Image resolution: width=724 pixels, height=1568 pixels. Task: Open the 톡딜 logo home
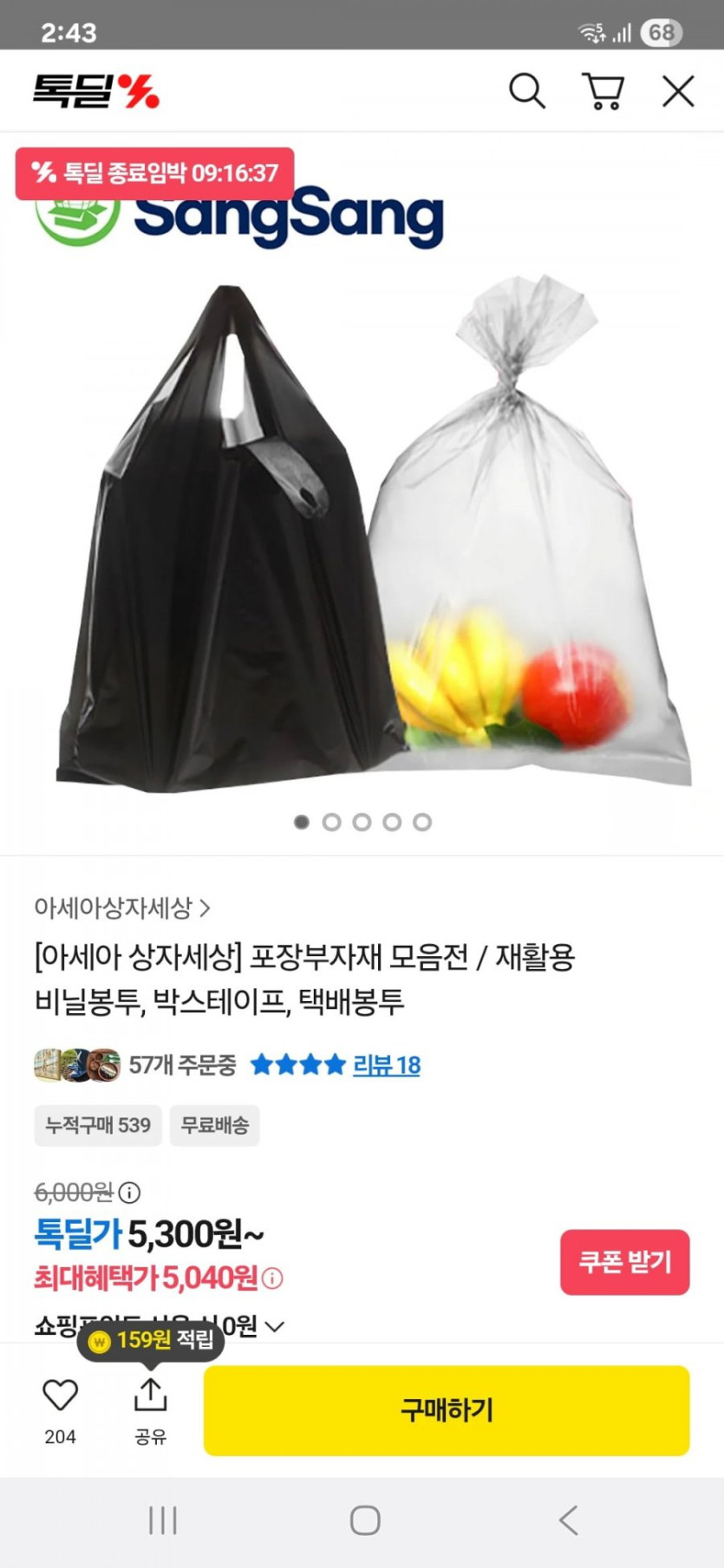coord(96,91)
